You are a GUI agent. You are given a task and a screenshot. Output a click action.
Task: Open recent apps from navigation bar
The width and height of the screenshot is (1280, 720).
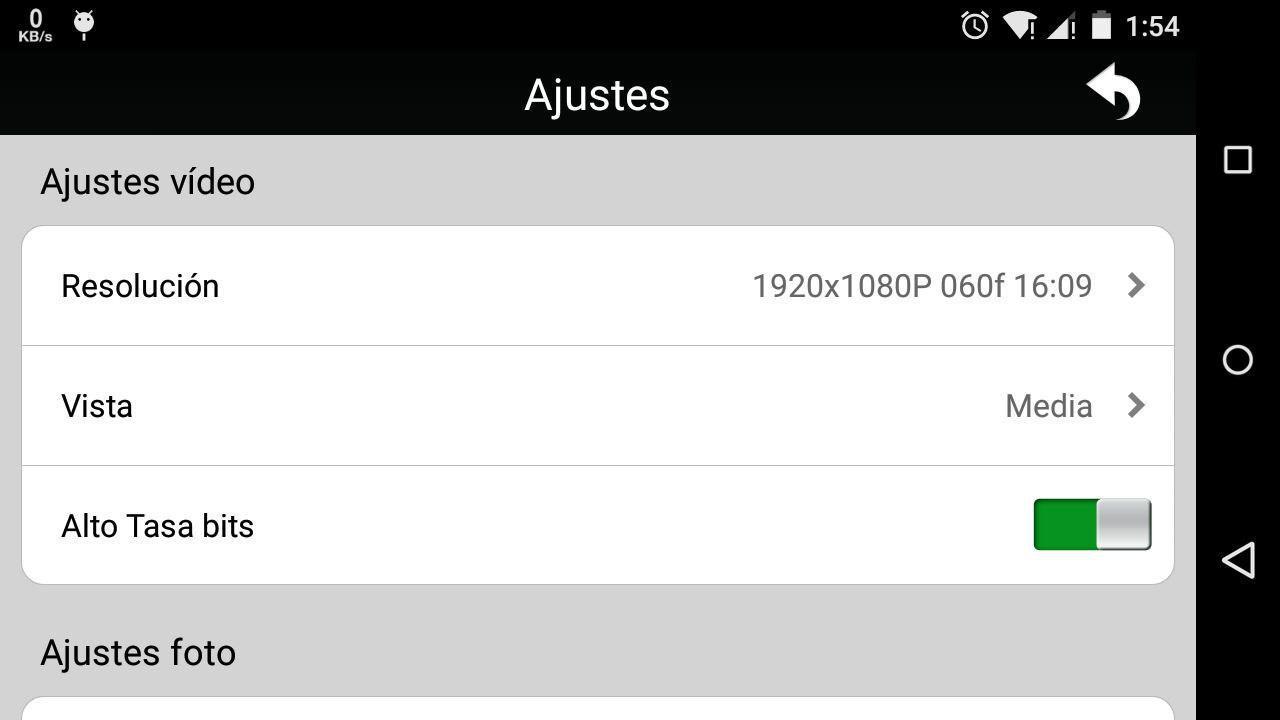point(1238,160)
